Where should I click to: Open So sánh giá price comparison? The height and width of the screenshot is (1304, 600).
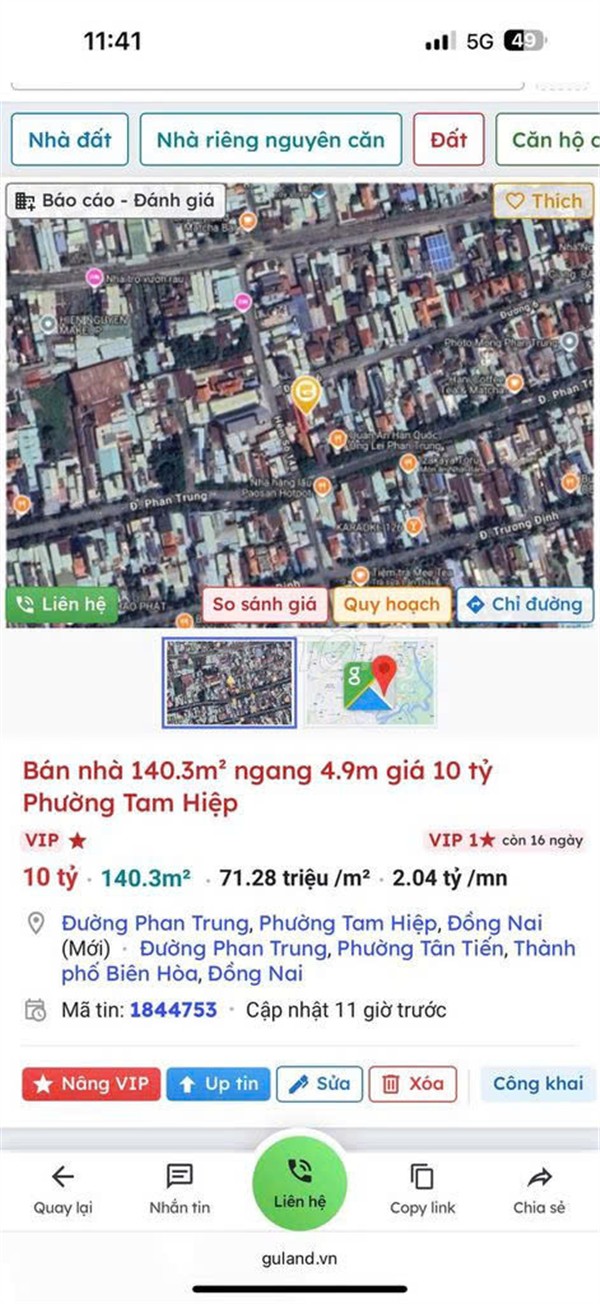264,604
